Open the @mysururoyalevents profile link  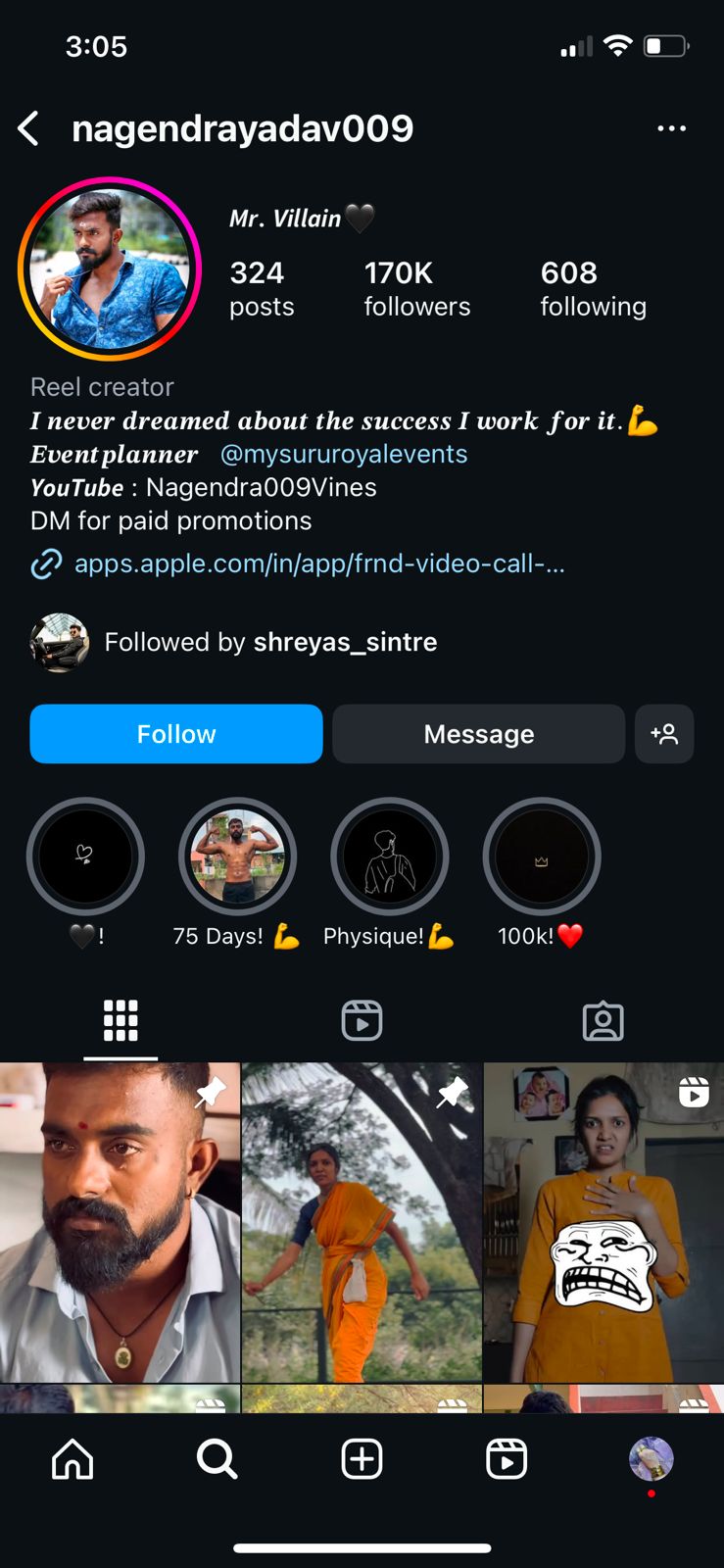tap(344, 454)
